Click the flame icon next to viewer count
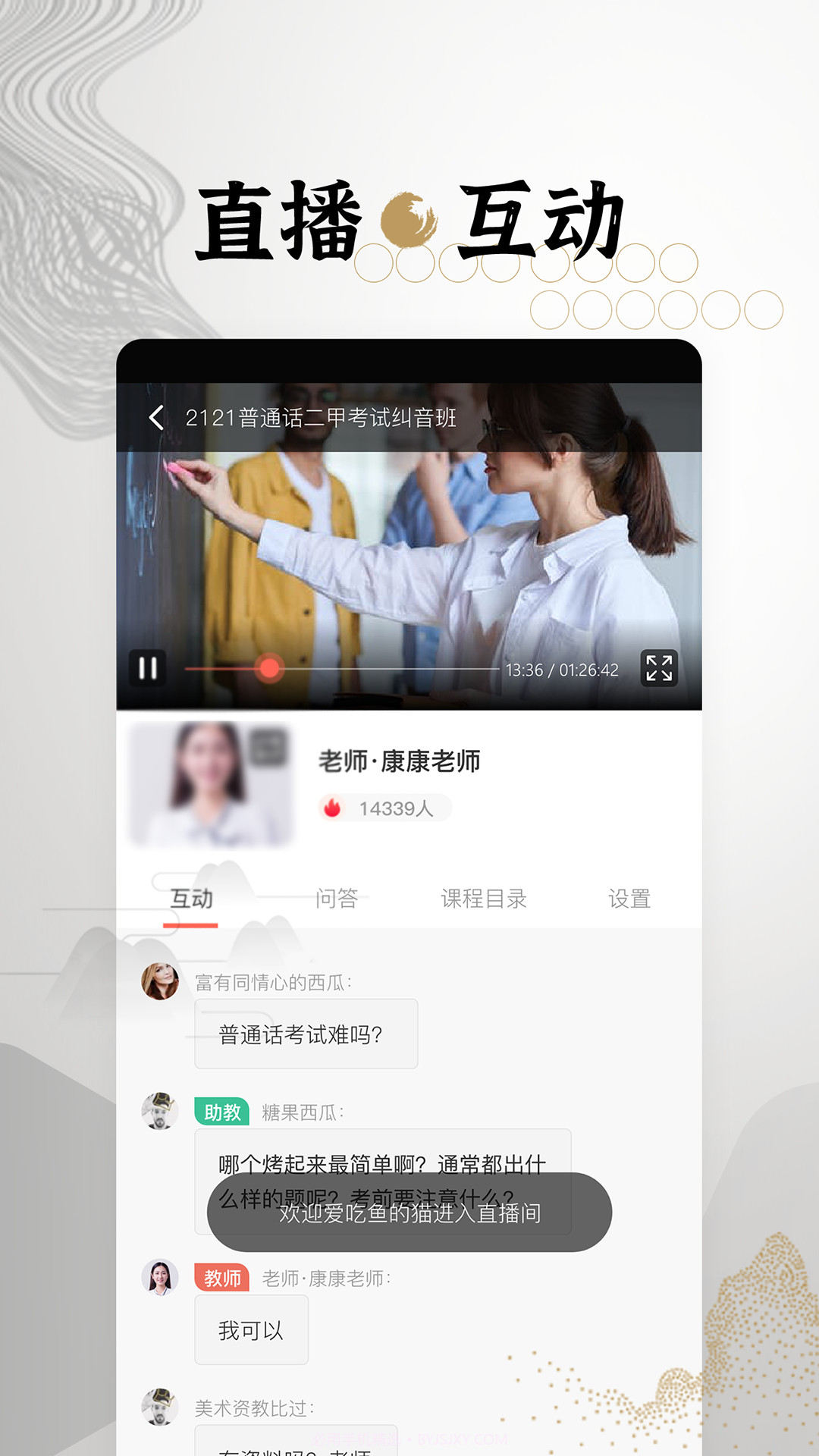This screenshot has height=1456, width=819. click(x=334, y=808)
